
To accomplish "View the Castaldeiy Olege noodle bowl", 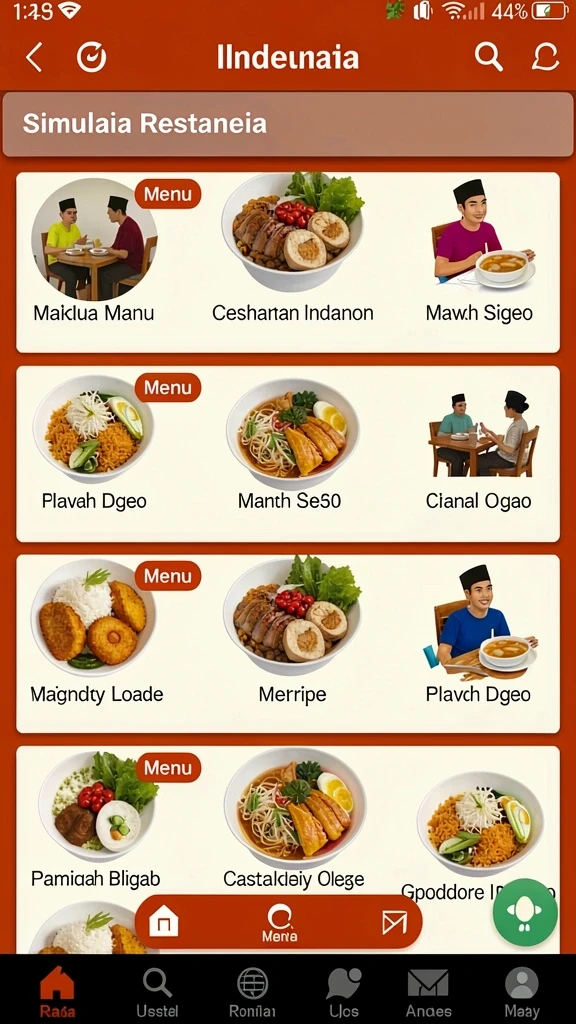I will pyautogui.click(x=294, y=820).
